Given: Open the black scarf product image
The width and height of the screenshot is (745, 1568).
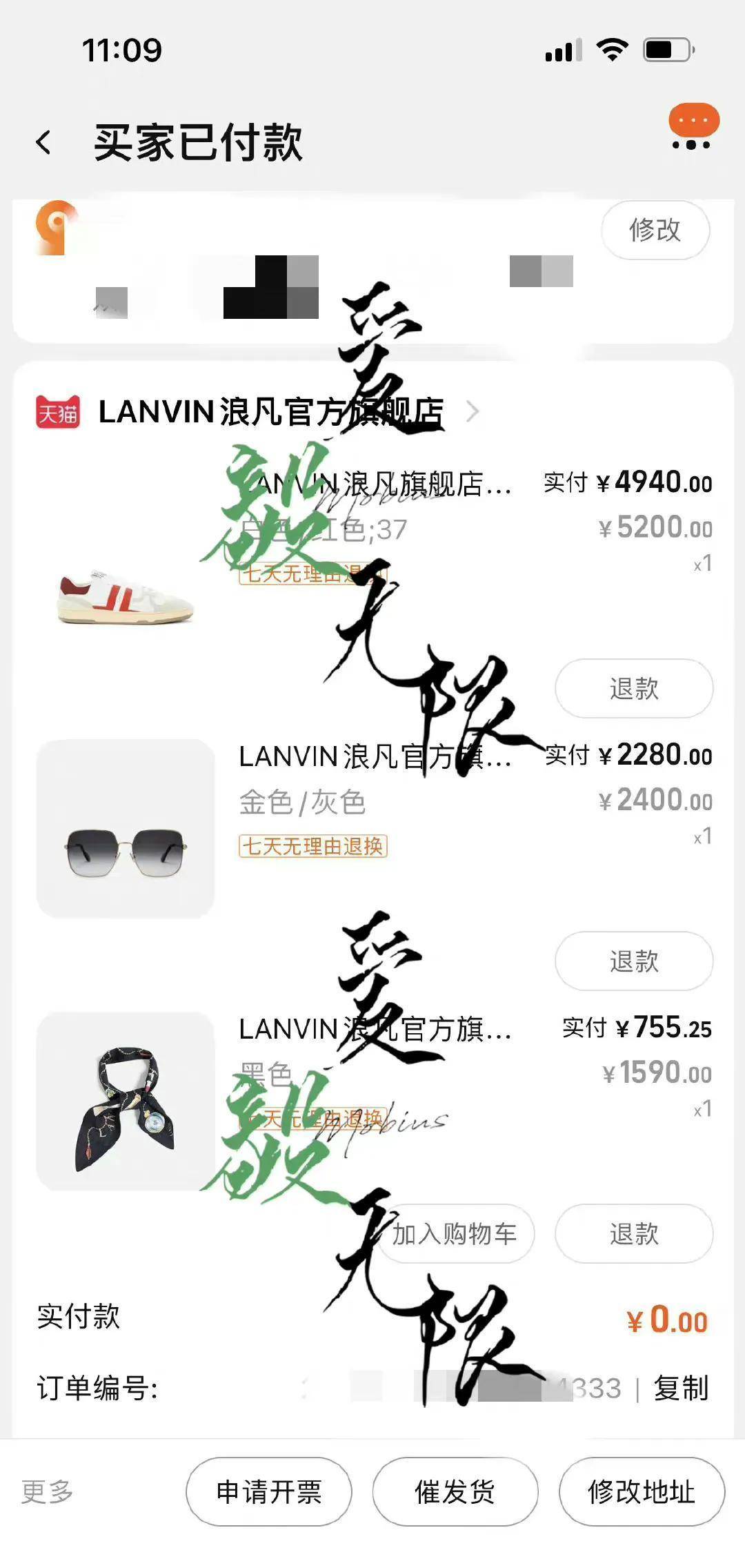Looking at the screenshot, I should coord(126,1101).
